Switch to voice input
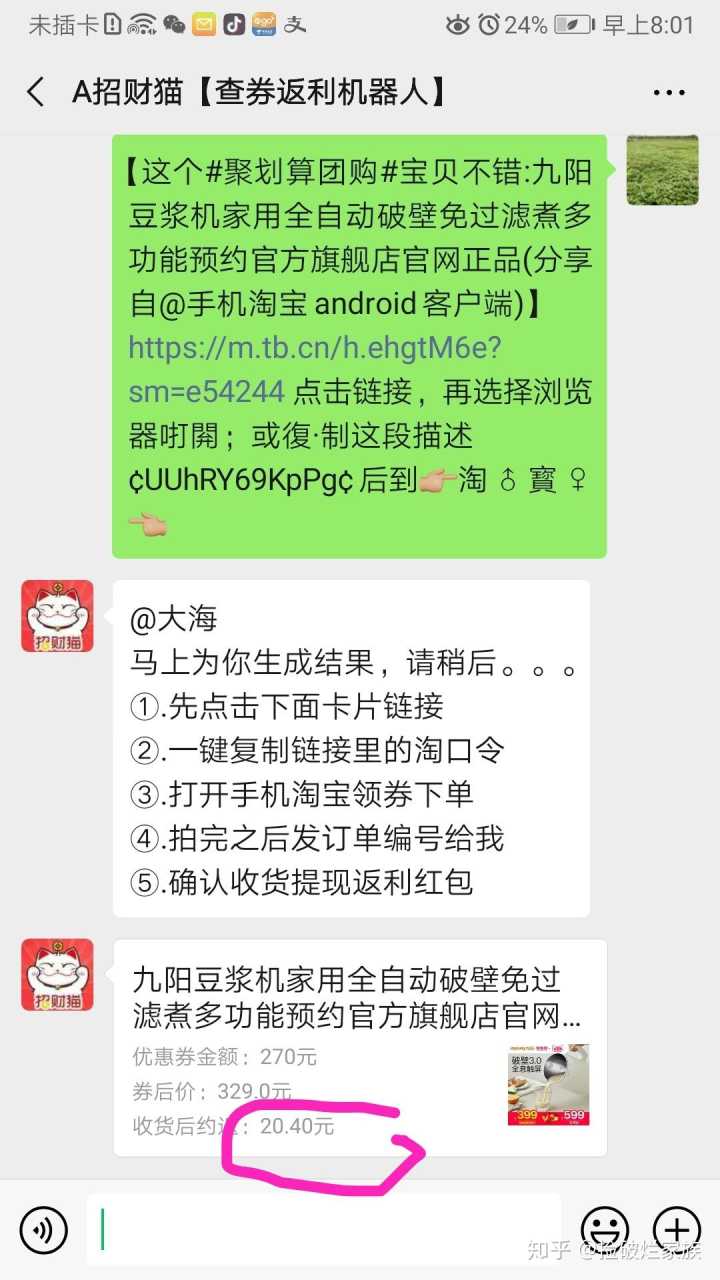The width and height of the screenshot is (720, 1280). tap(43, 1230)
